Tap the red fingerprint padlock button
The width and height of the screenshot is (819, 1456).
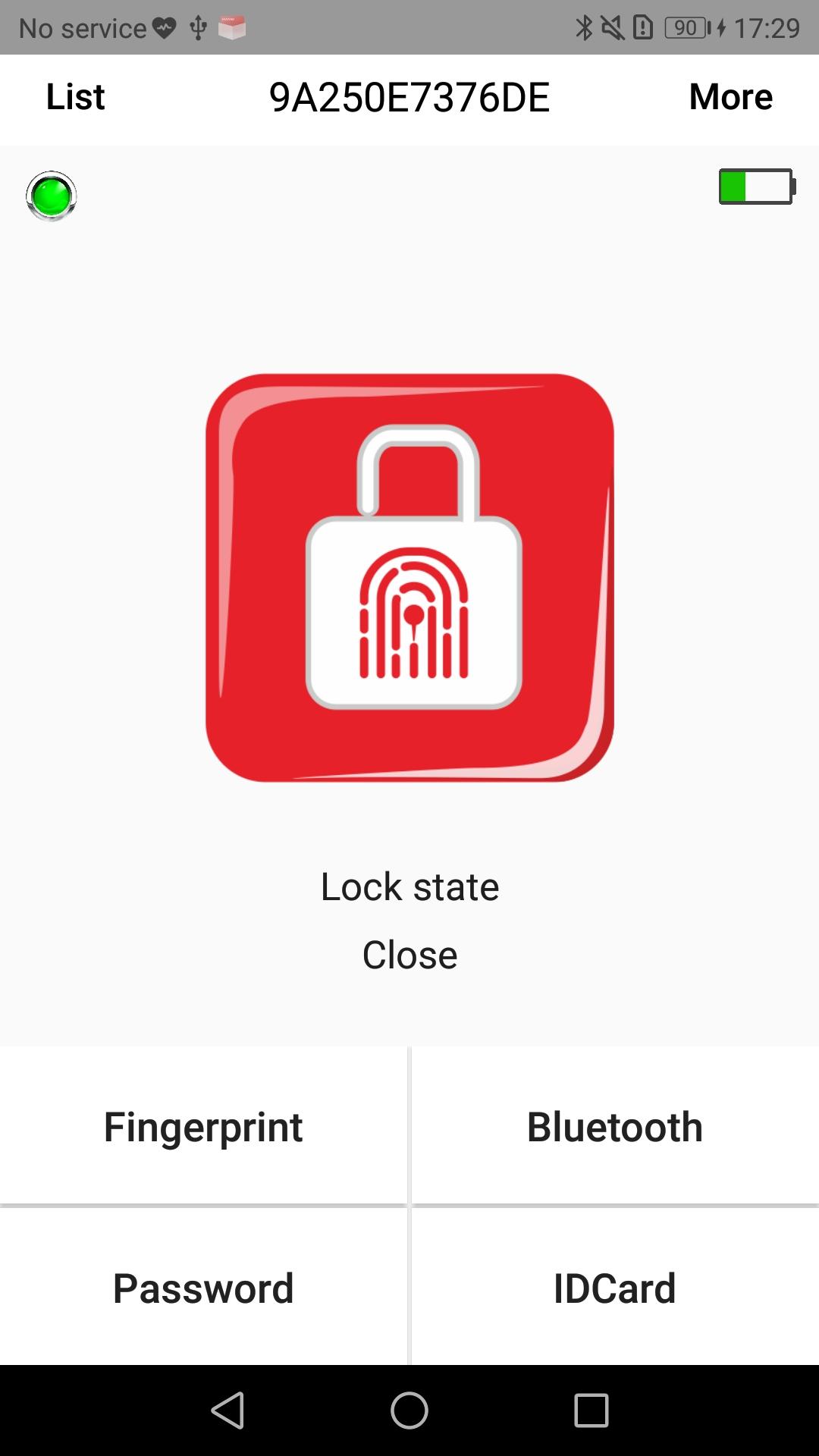click(x=409, y=578)
